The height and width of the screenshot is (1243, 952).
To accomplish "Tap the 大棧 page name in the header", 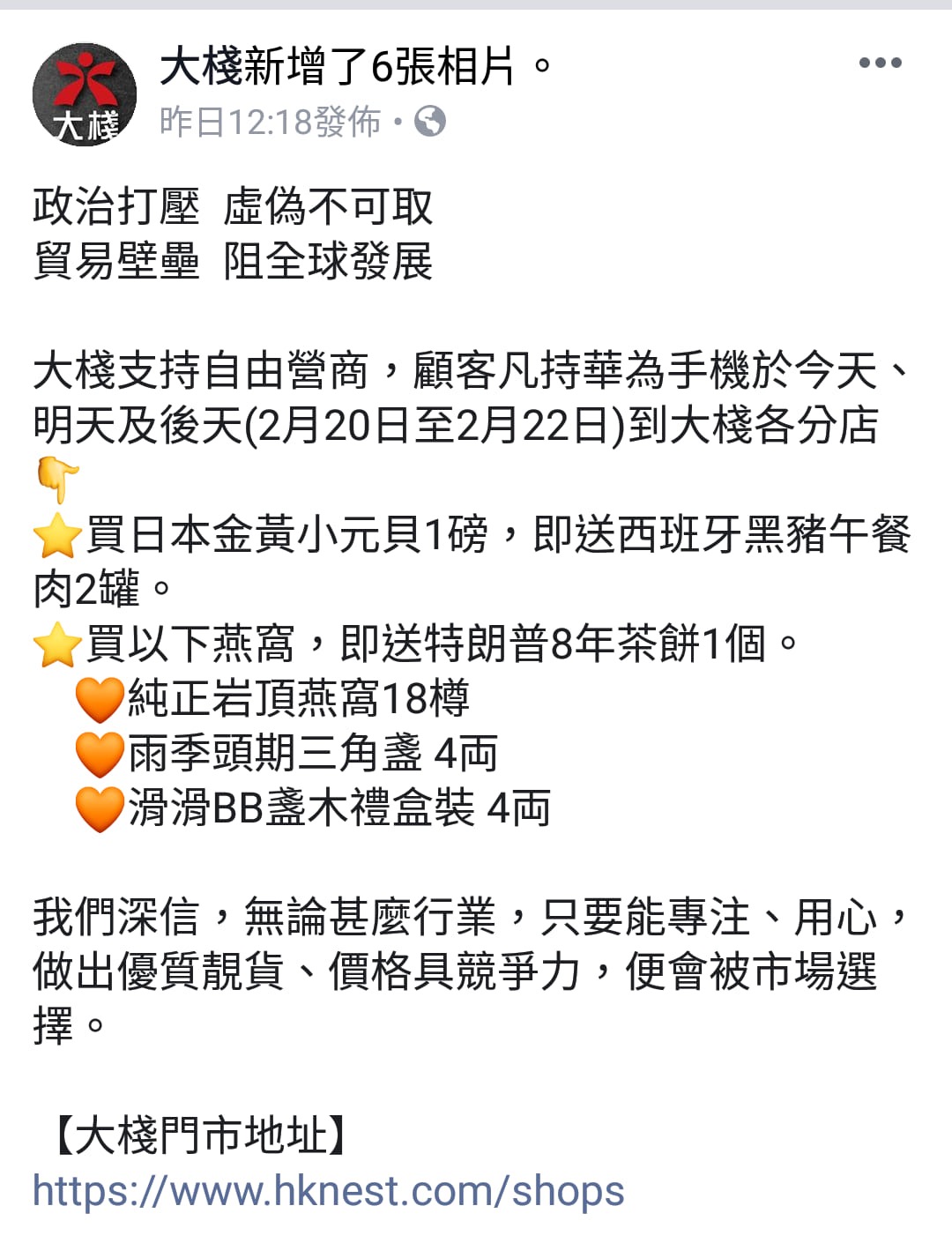I will [201, 66].
